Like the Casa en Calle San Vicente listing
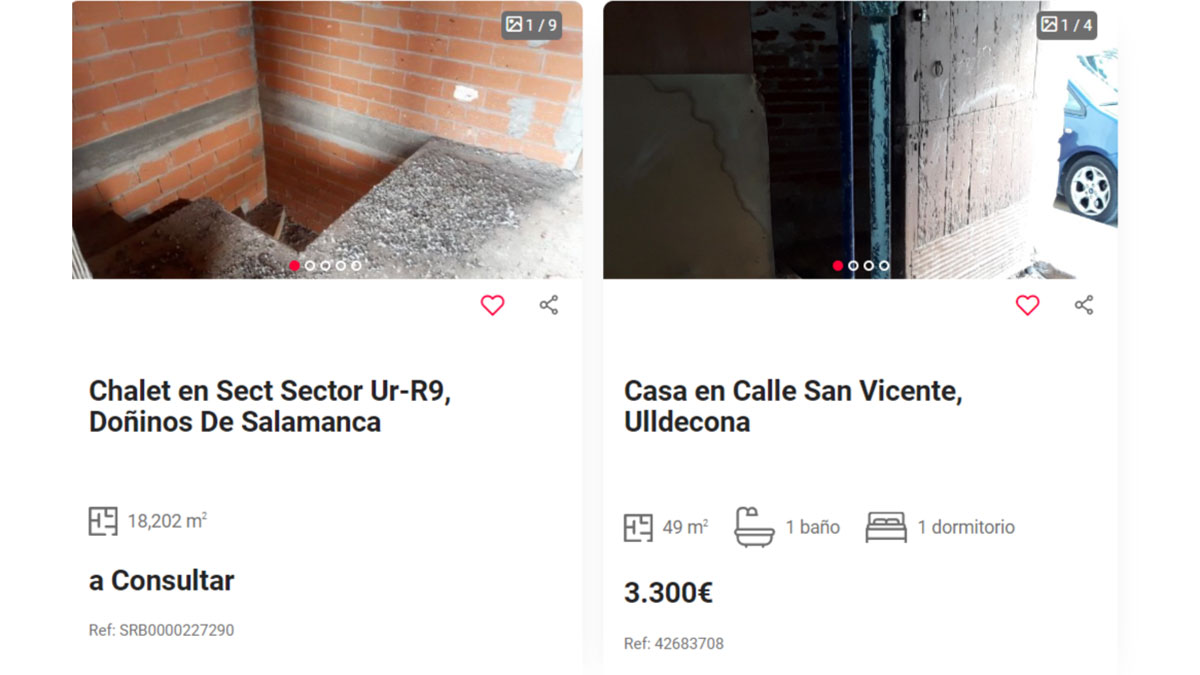Screen dimensions: 1200x675 pos(1027,305)
